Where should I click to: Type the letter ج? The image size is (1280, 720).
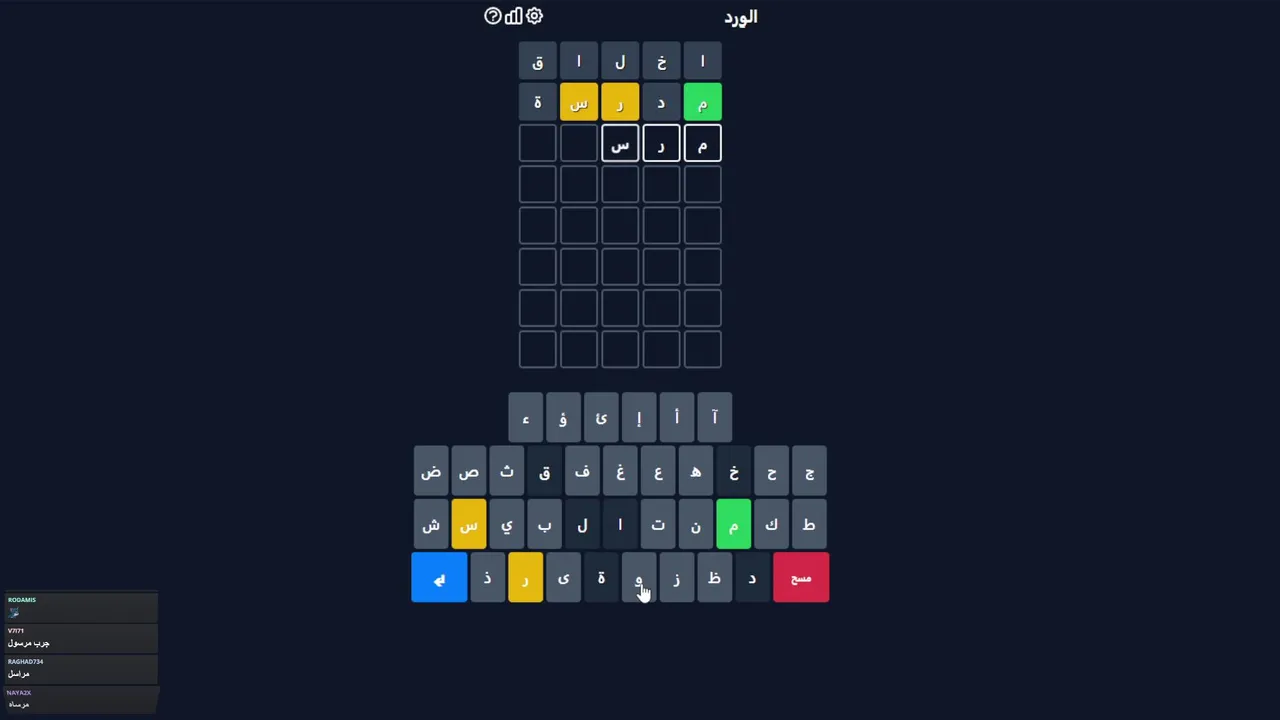(x=809, y=471)
